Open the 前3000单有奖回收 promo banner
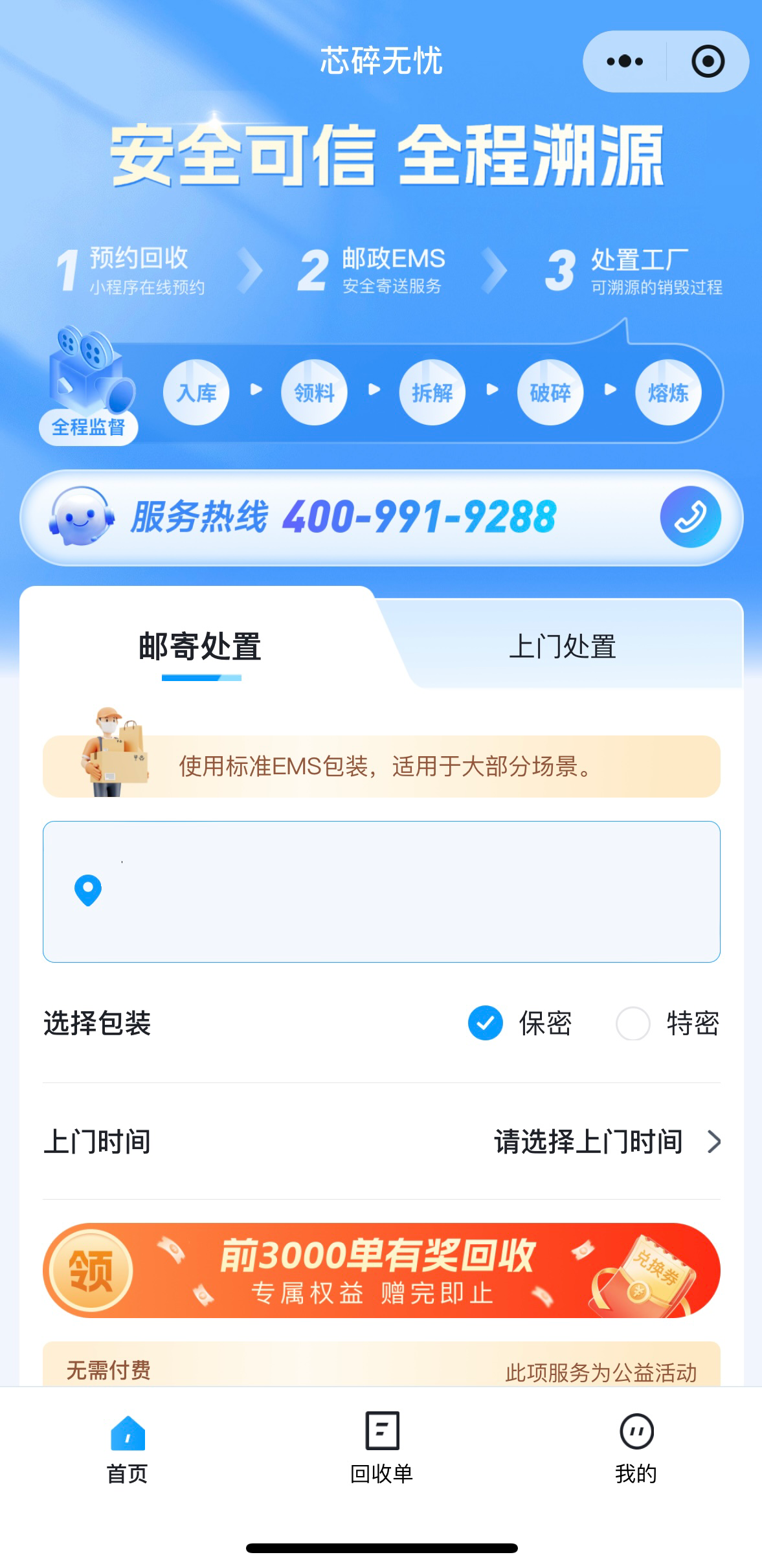Screen dimensions: 762x1568 pyautogui.click(x=381, y=1270)
